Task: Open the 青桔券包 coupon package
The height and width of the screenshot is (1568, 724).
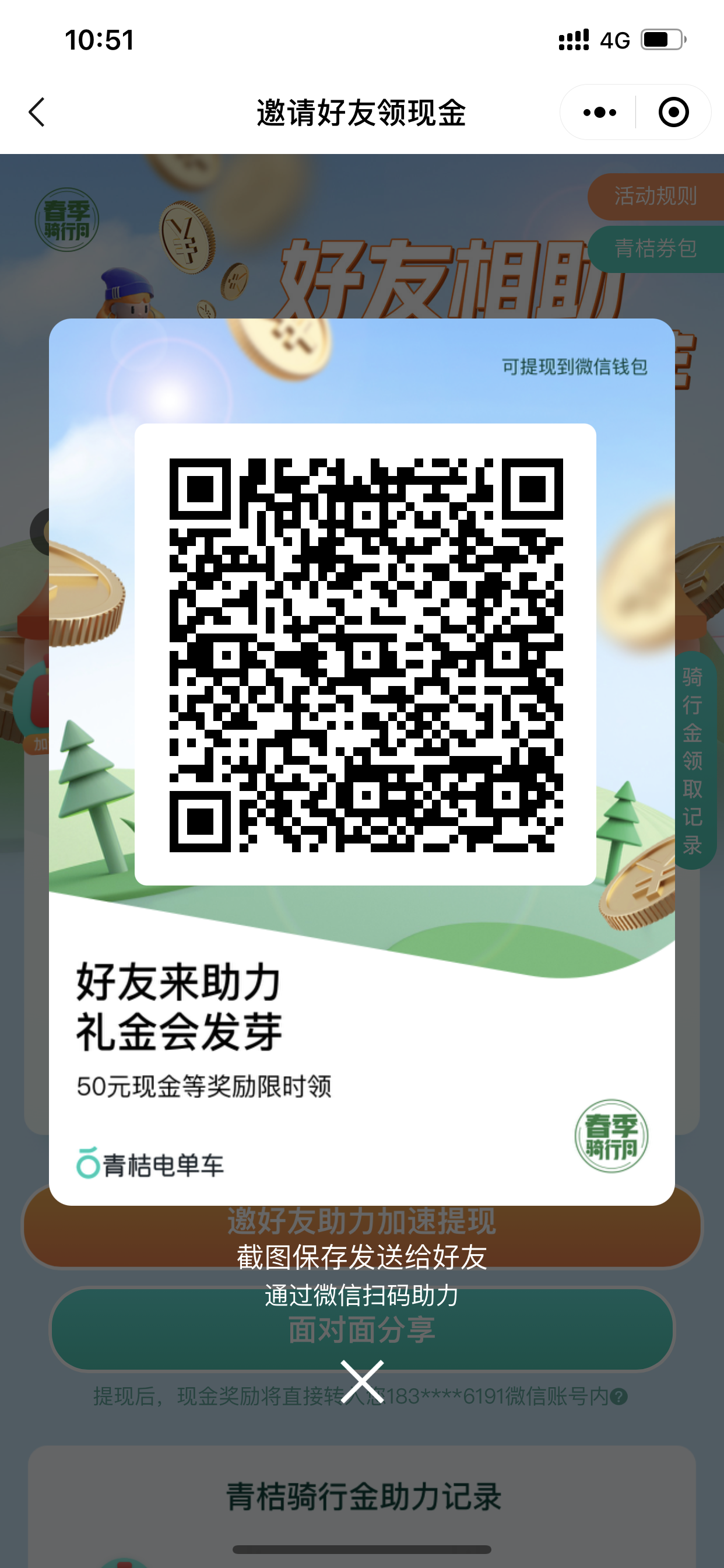Action: click(x=656, y=249)
